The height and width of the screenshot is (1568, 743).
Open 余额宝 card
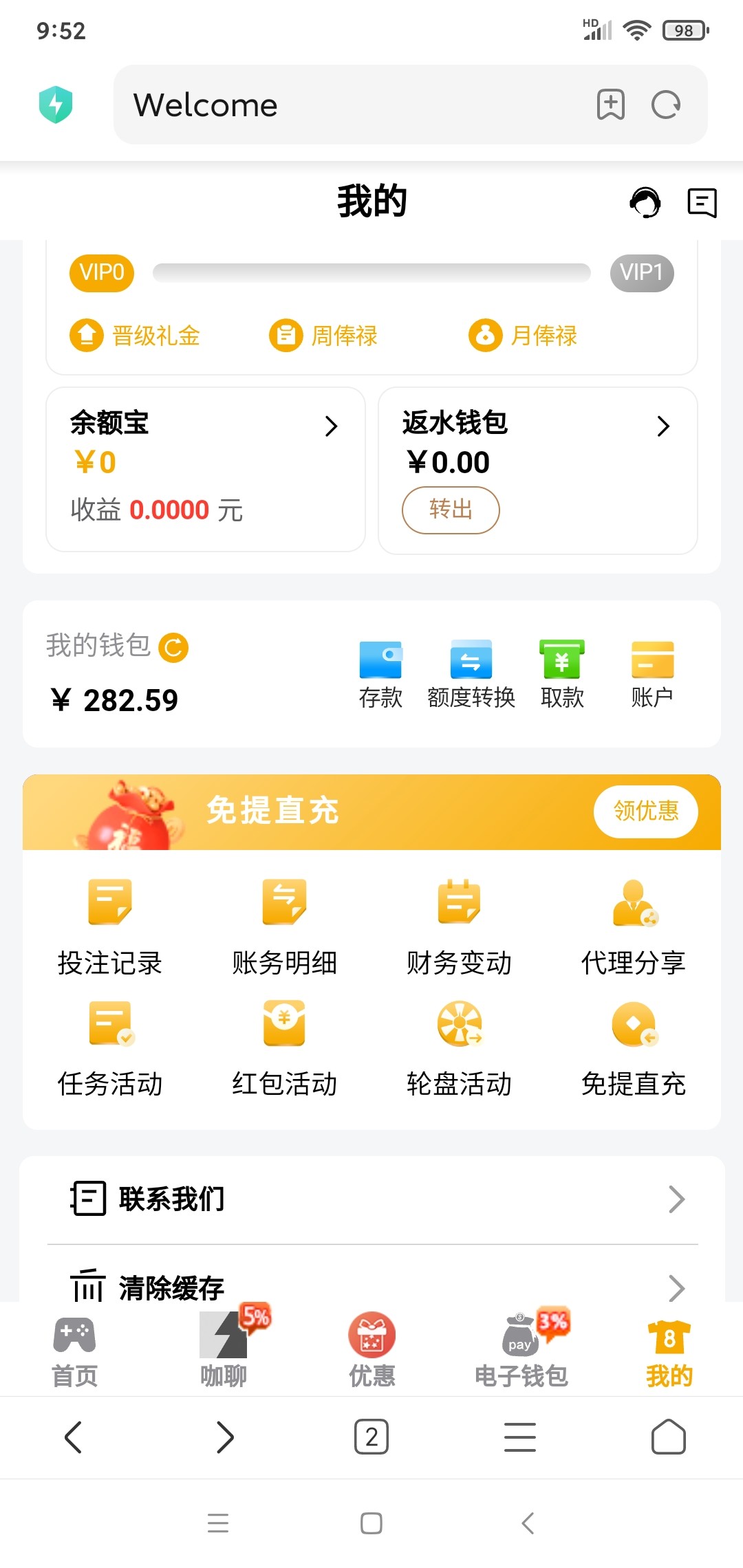[205, 469]
